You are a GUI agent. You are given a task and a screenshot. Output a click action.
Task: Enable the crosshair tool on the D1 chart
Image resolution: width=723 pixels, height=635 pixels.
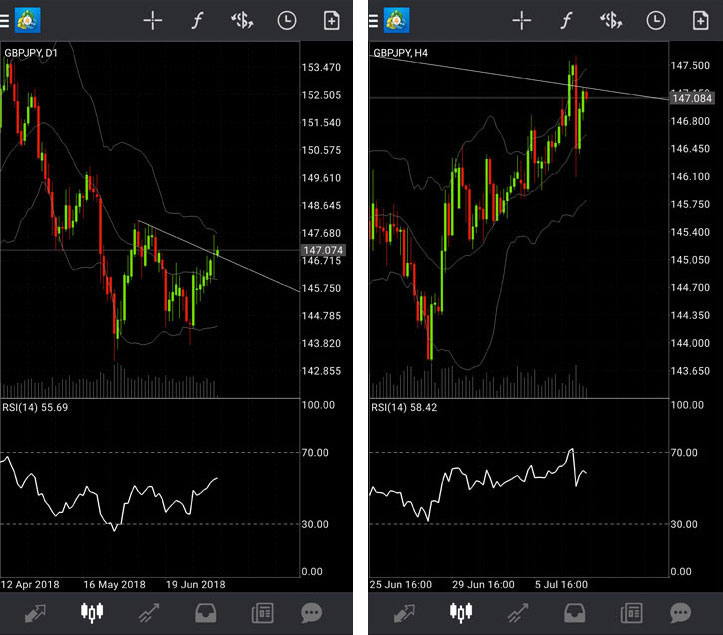click(x=152, y=20)
